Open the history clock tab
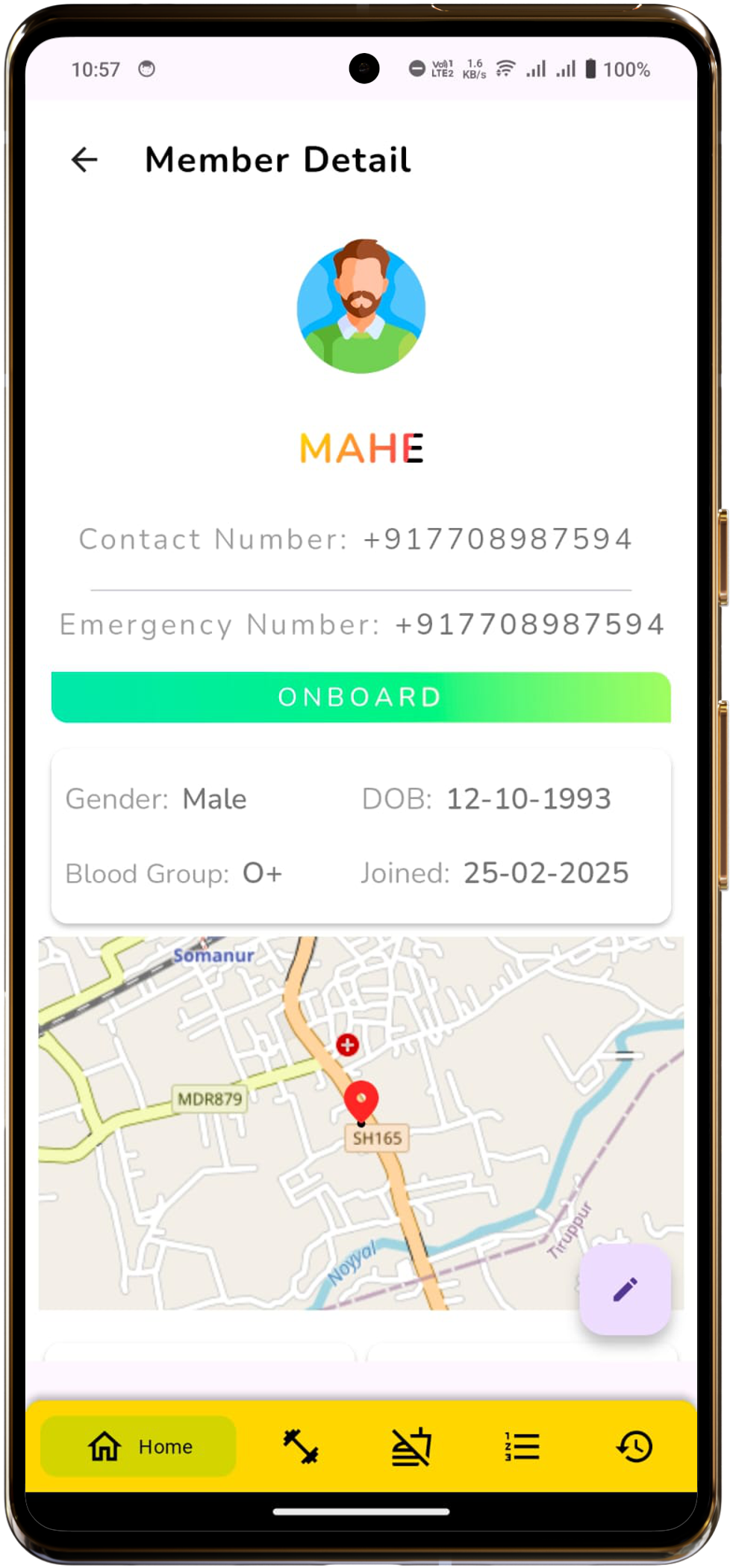730x1568 pixels. point(634,1446)
